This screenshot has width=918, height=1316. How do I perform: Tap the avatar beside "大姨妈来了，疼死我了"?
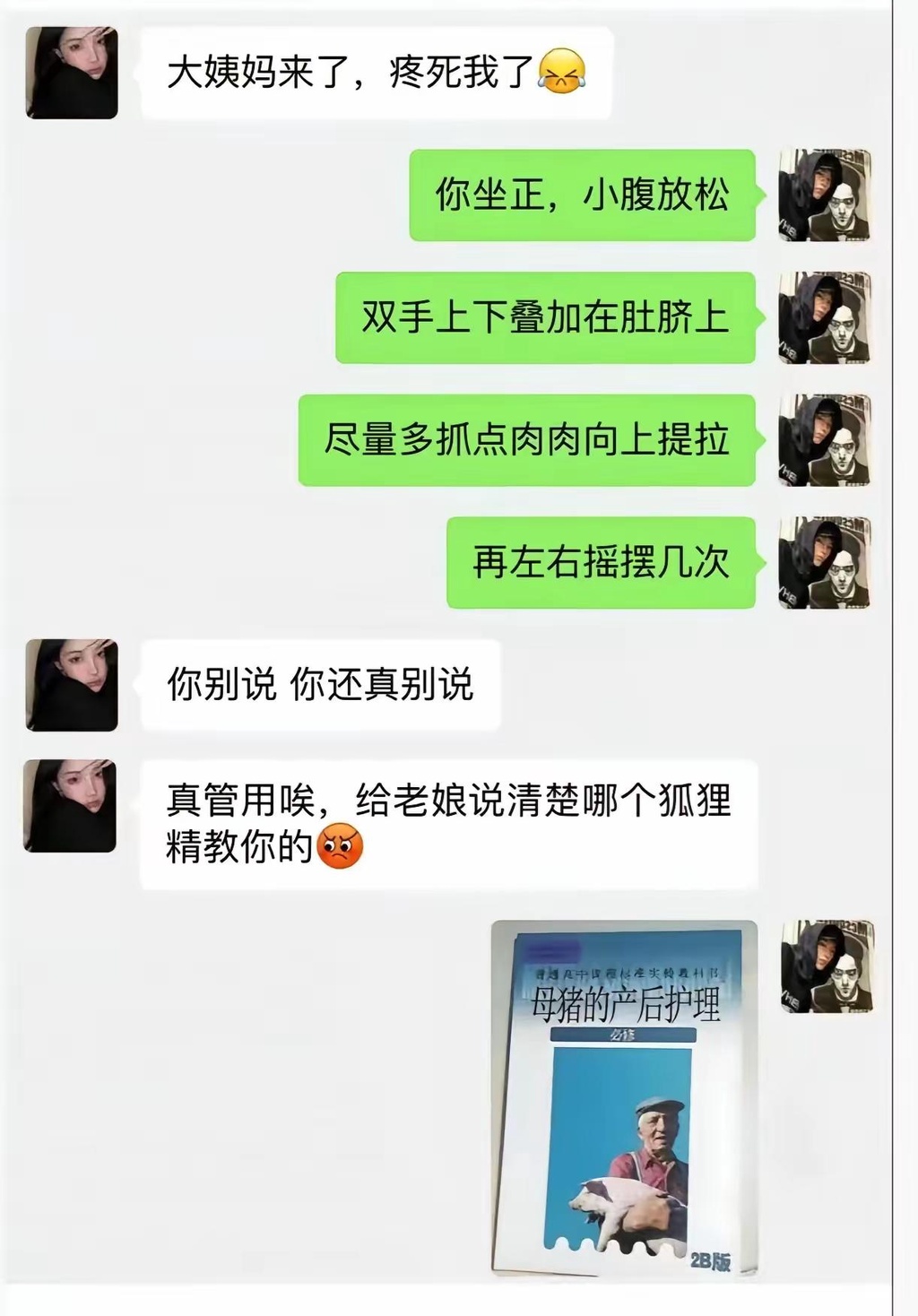72,73
